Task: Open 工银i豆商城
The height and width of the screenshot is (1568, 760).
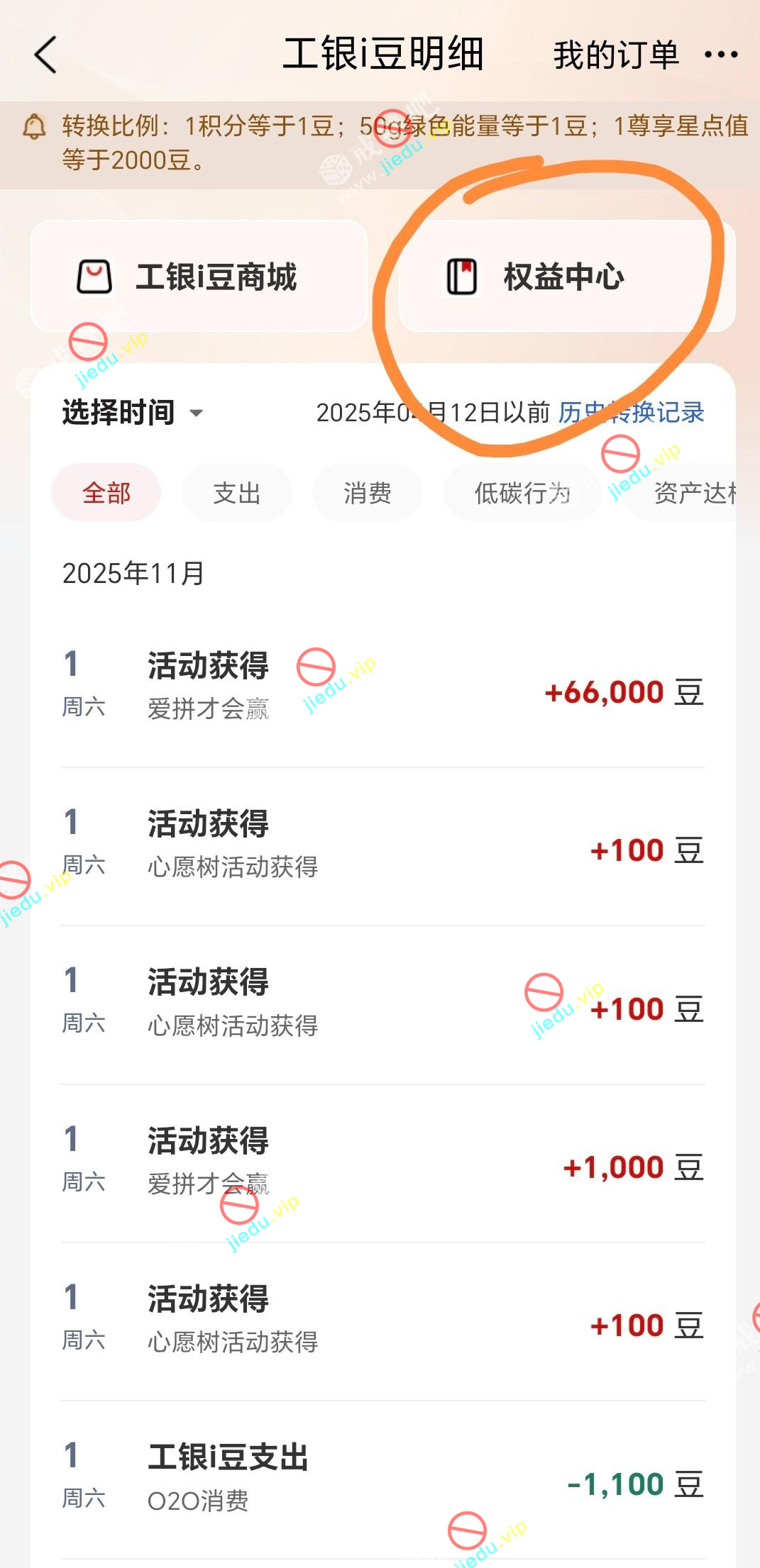Action: 199,276
